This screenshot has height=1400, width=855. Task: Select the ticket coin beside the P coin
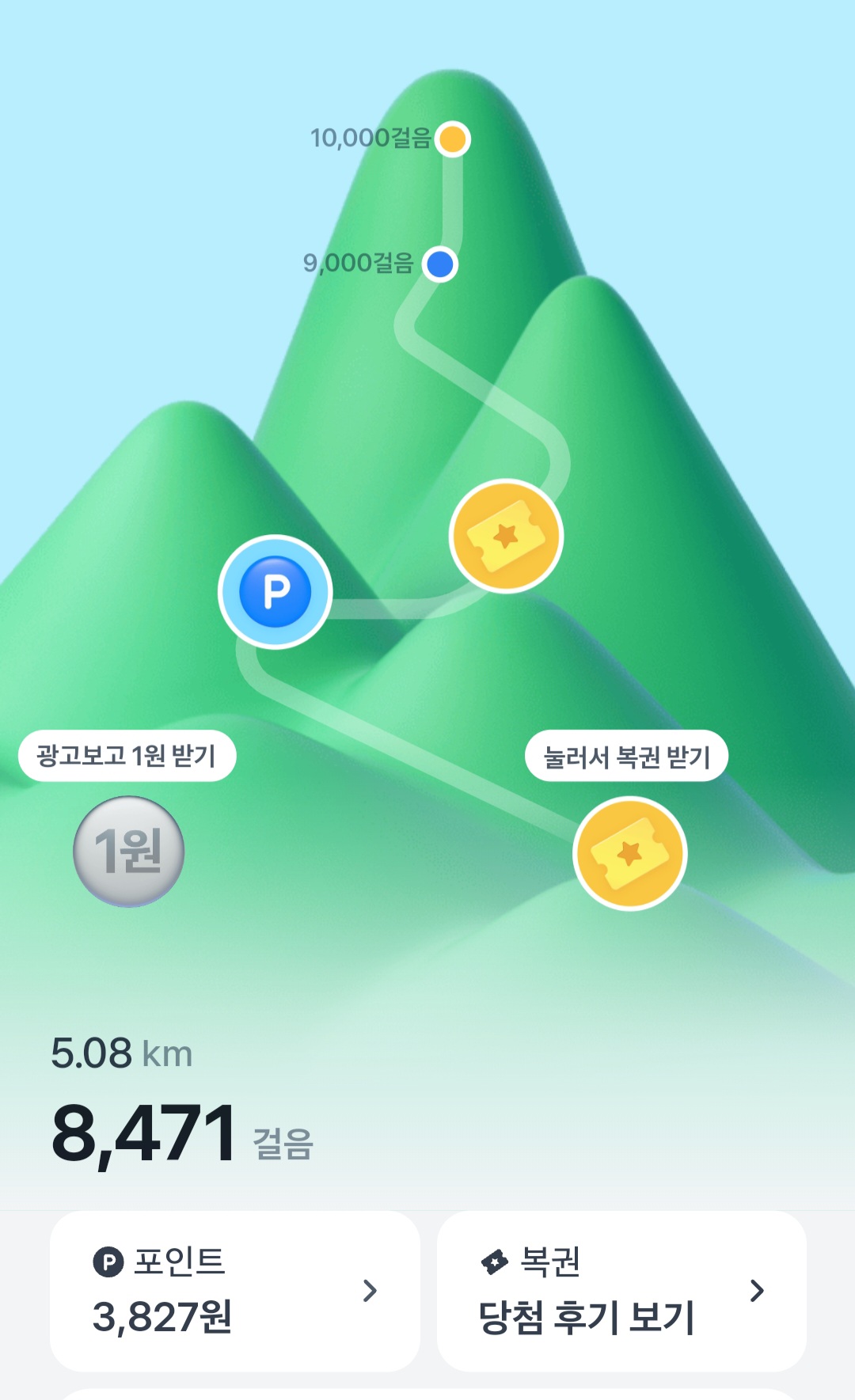pyautogui.click(x=506, y=536)
